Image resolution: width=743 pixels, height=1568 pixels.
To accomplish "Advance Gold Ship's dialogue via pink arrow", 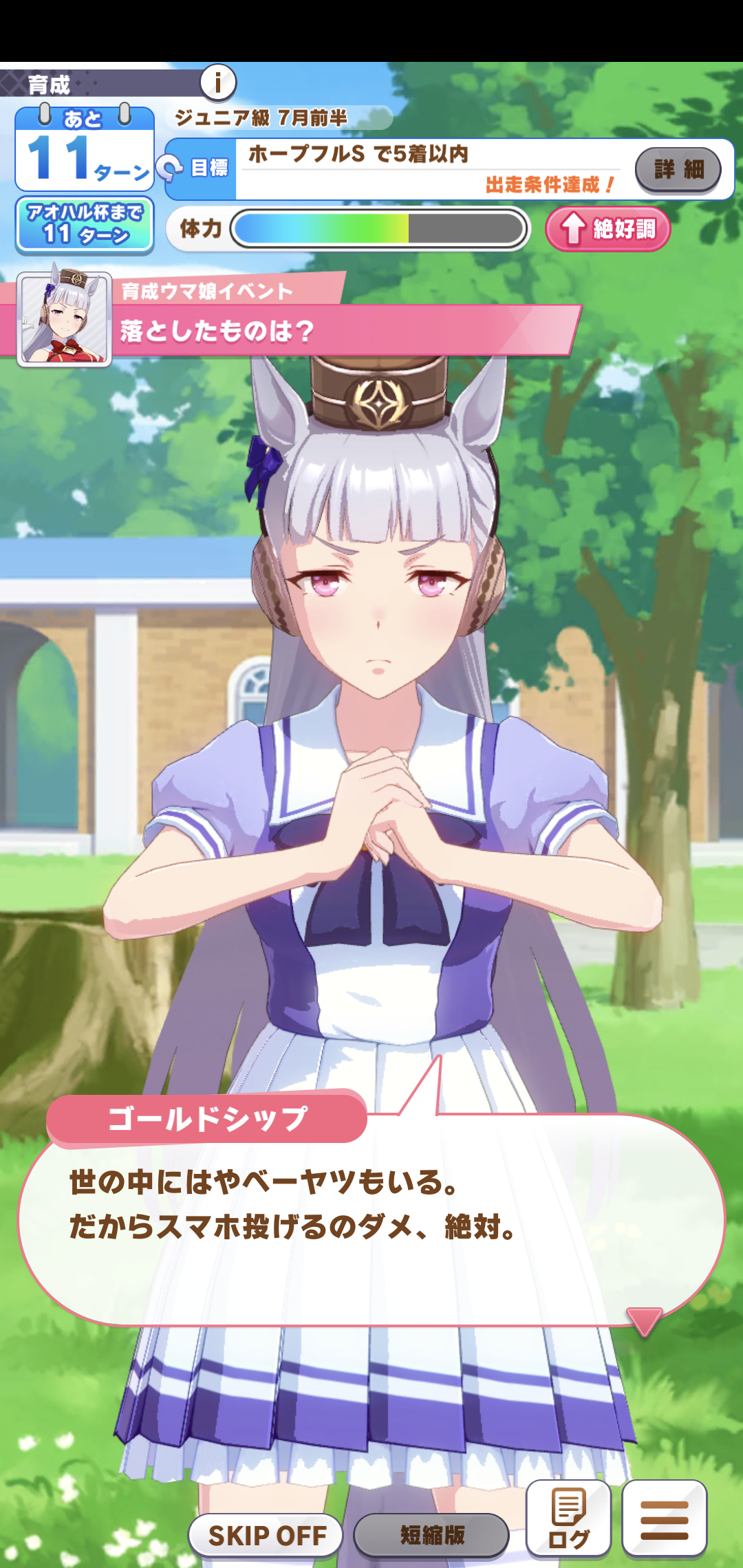I will click(x=644, y=1320).
